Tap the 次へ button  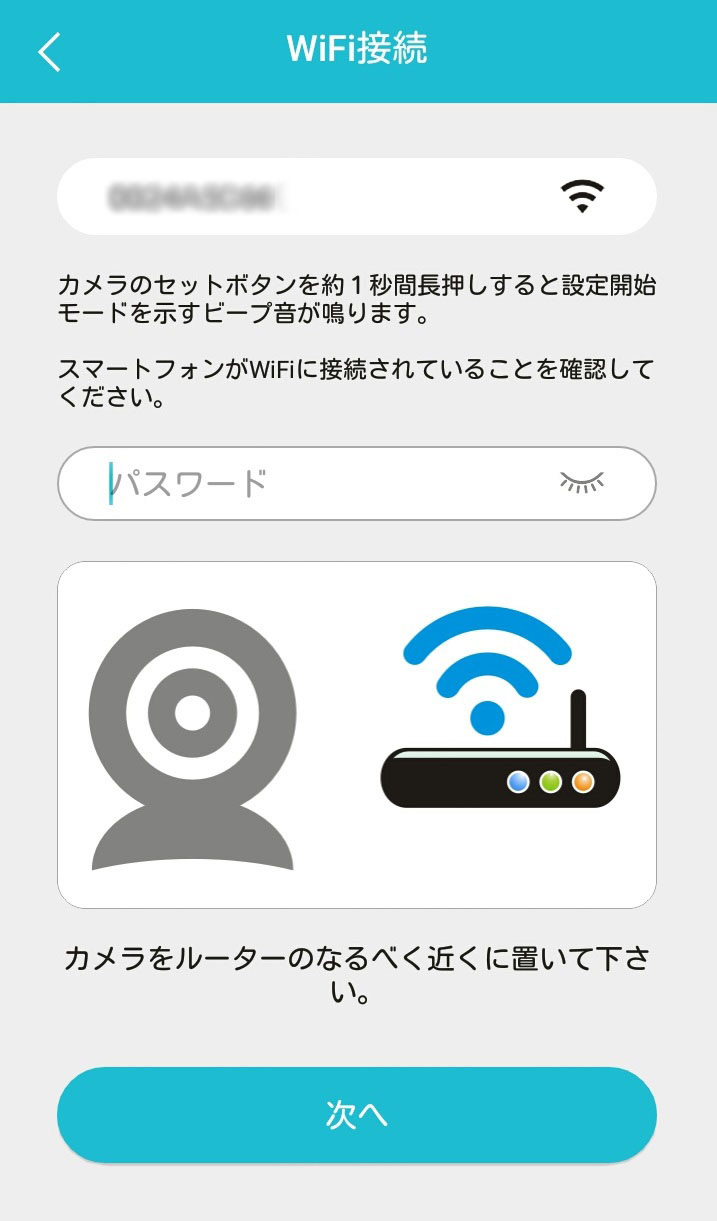coord(357,1115)
